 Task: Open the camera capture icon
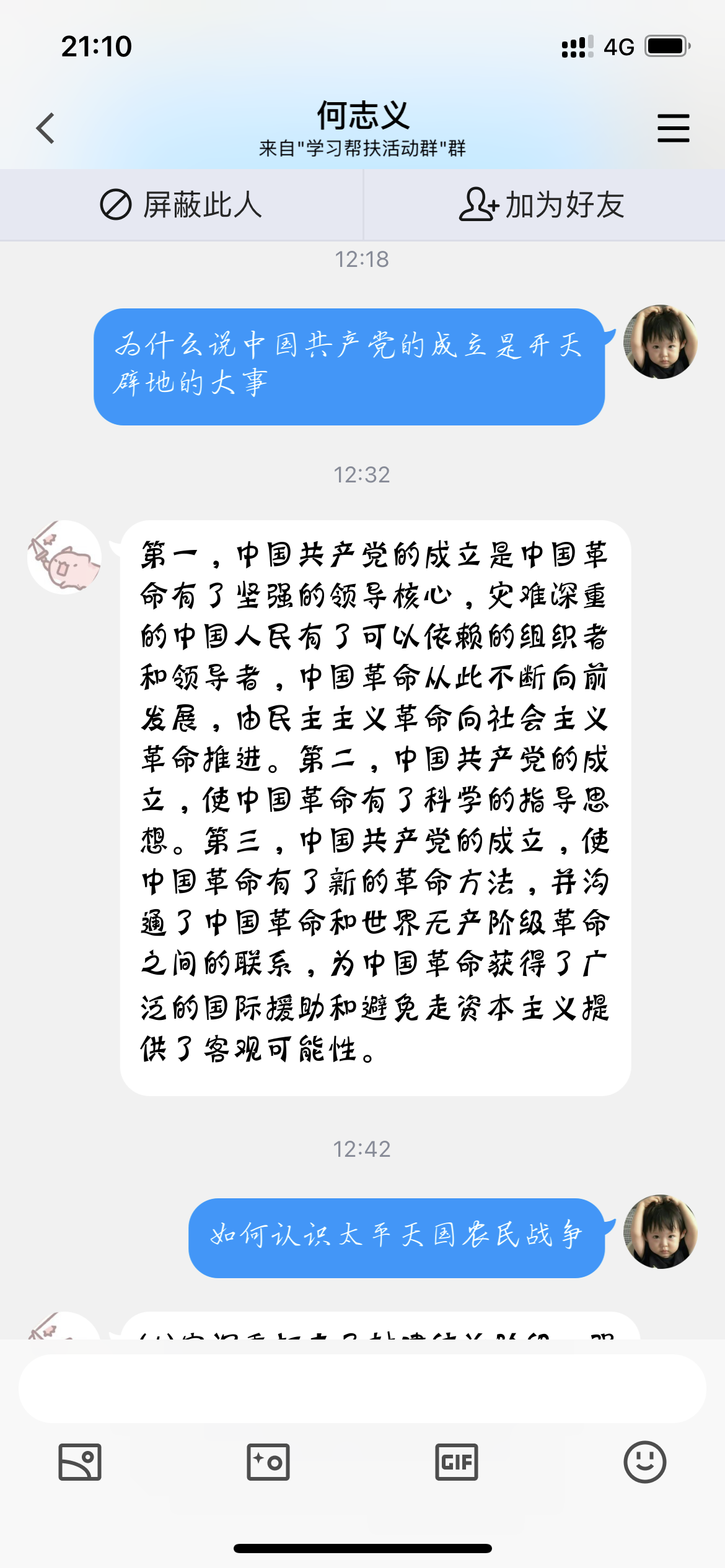(268, 1462)
